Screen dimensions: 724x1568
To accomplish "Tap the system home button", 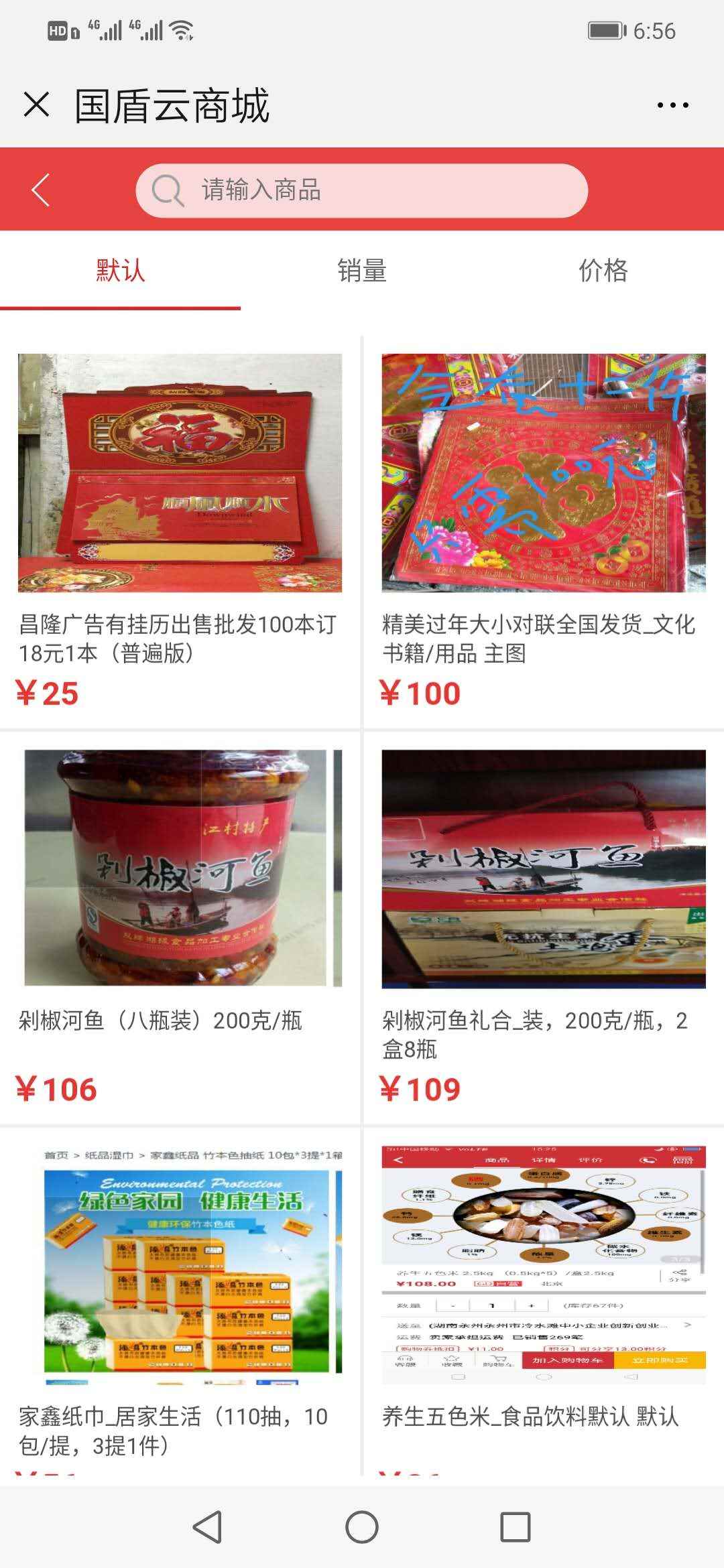I will [x=362, y=1527].
